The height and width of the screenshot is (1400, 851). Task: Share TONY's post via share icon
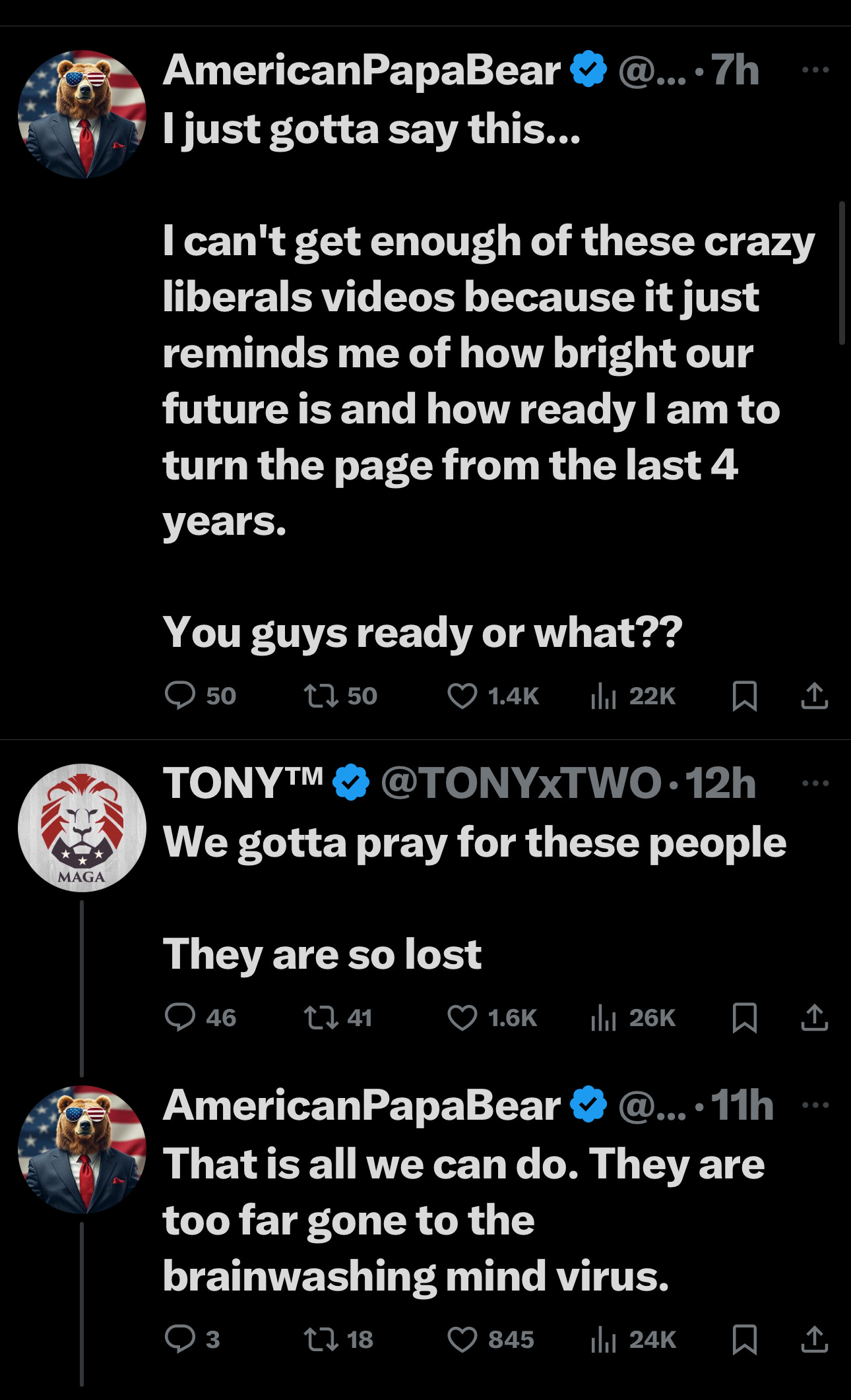(815, 1018)
